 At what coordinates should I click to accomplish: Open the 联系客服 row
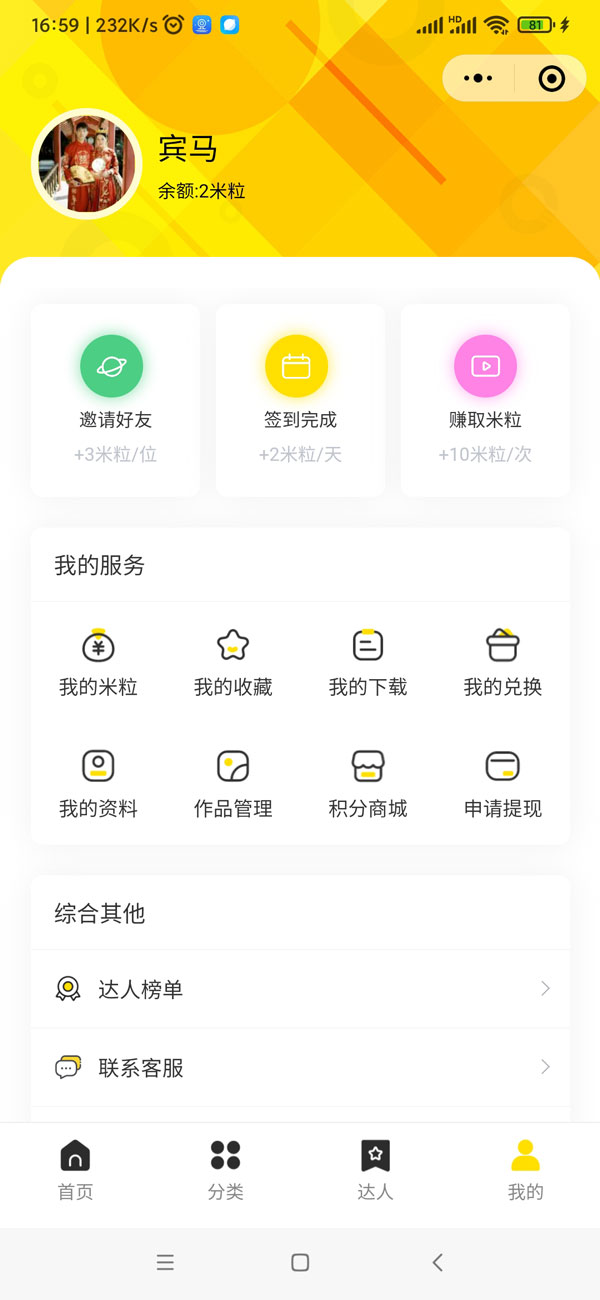click(x=300, y=1067)
